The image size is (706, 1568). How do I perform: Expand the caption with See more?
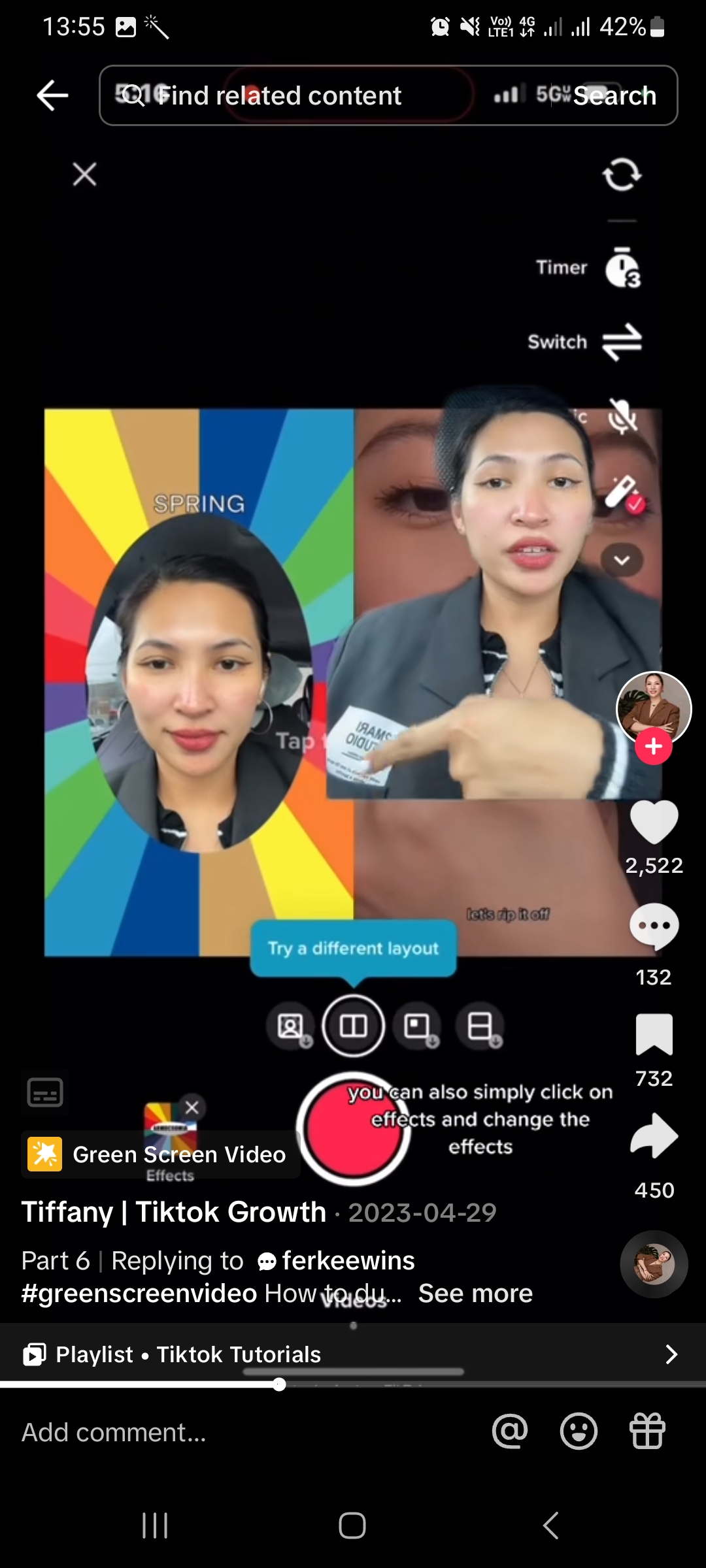pyautogui.click(x=475, y=1294)
